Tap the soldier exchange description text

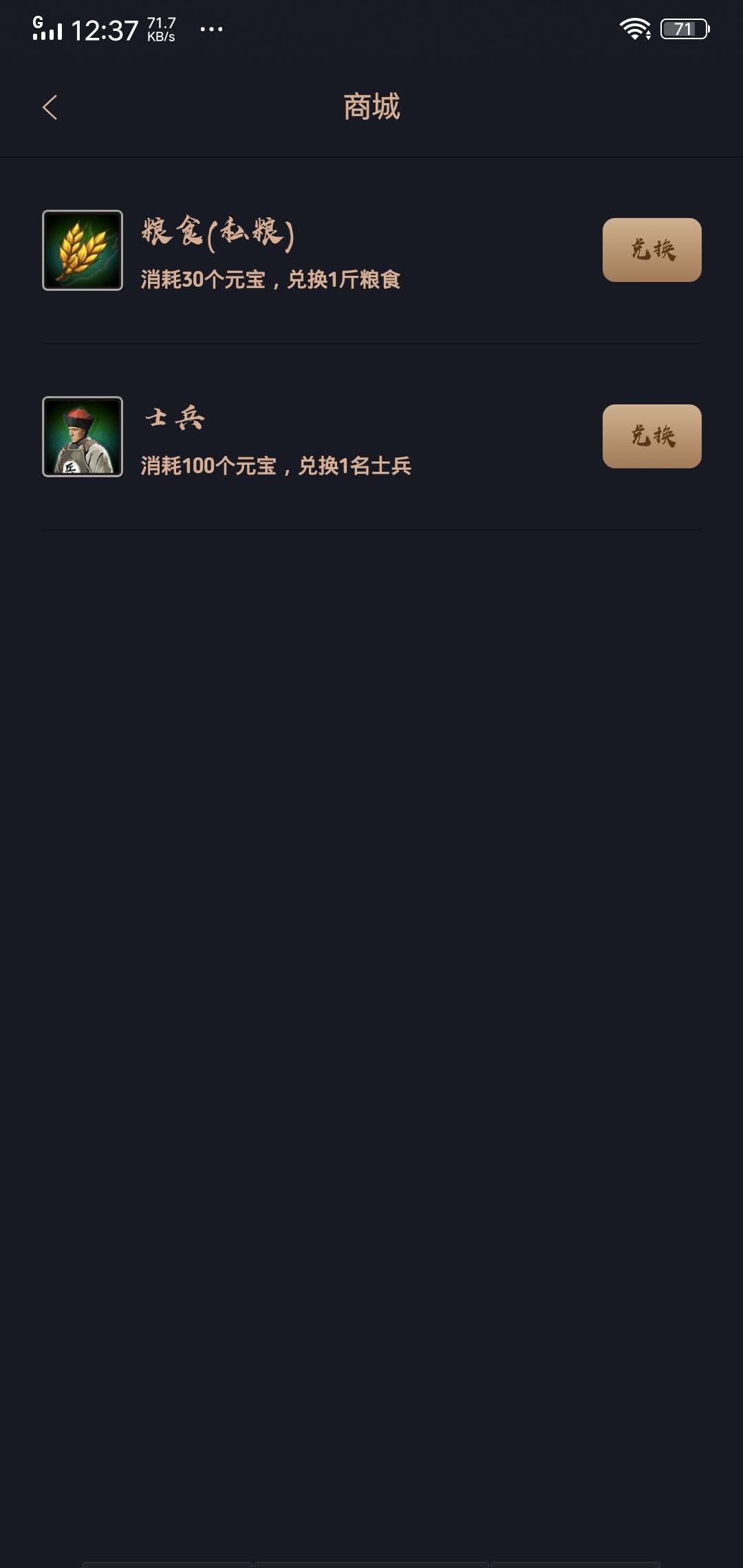[275, 466]
